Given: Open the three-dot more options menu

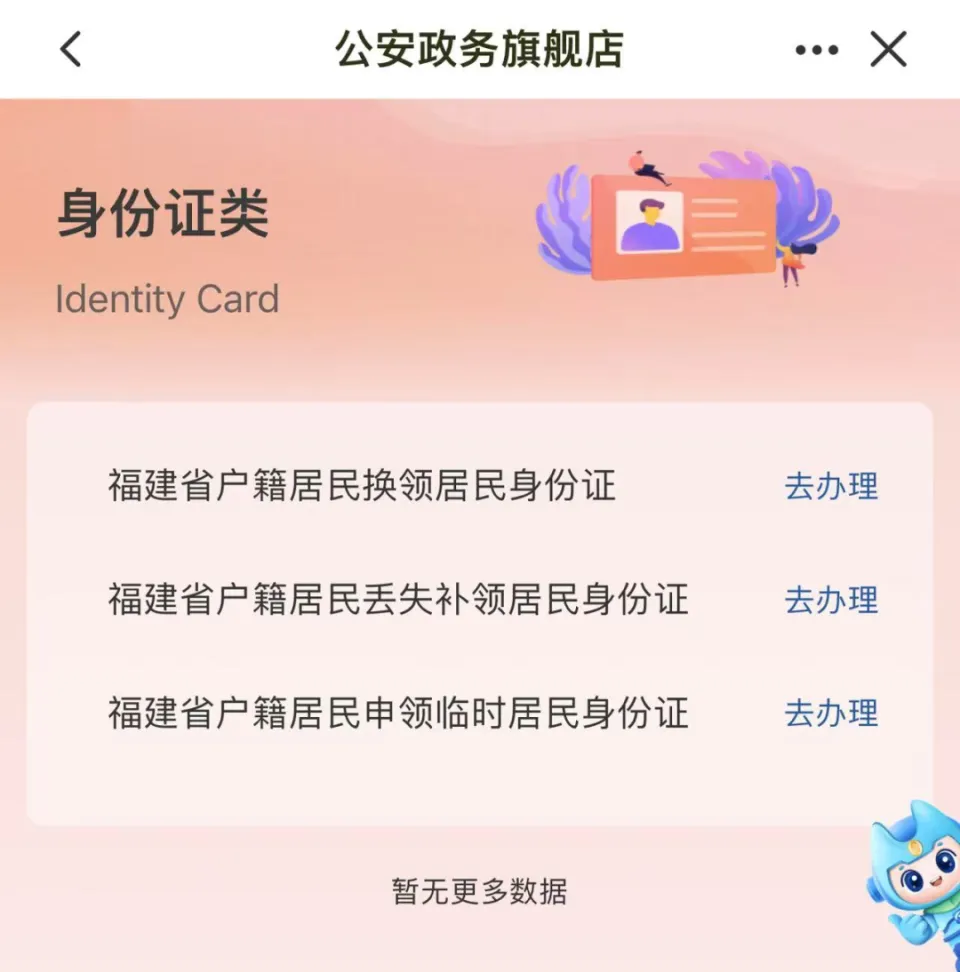Looking at the screenshot, I should (x=816, y=50).
